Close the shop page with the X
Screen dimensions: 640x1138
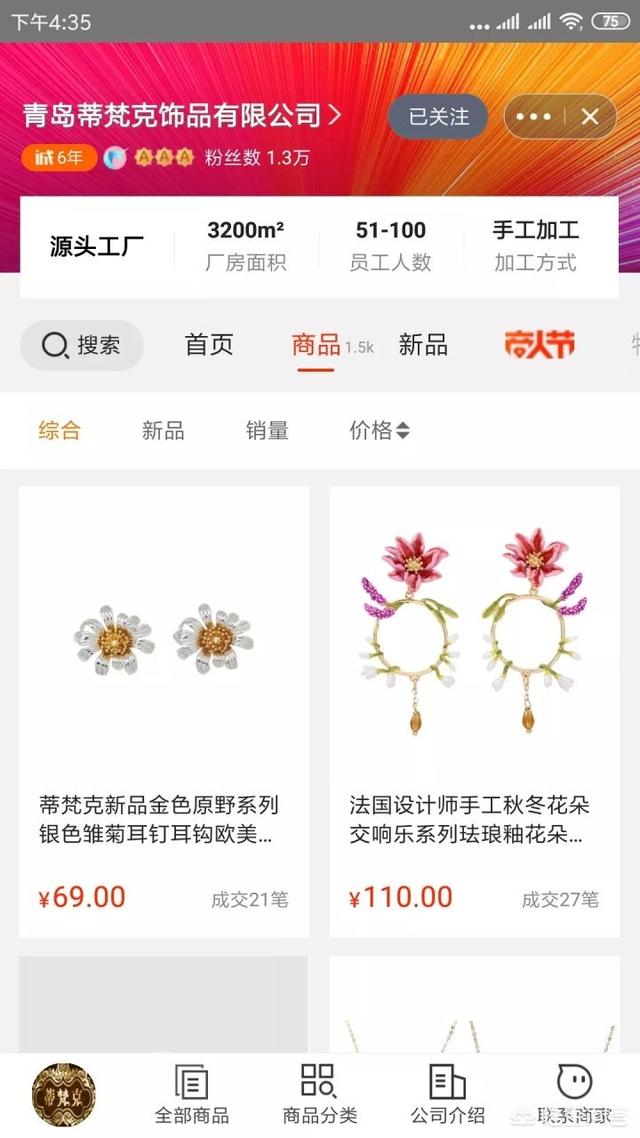coord(590,117)
